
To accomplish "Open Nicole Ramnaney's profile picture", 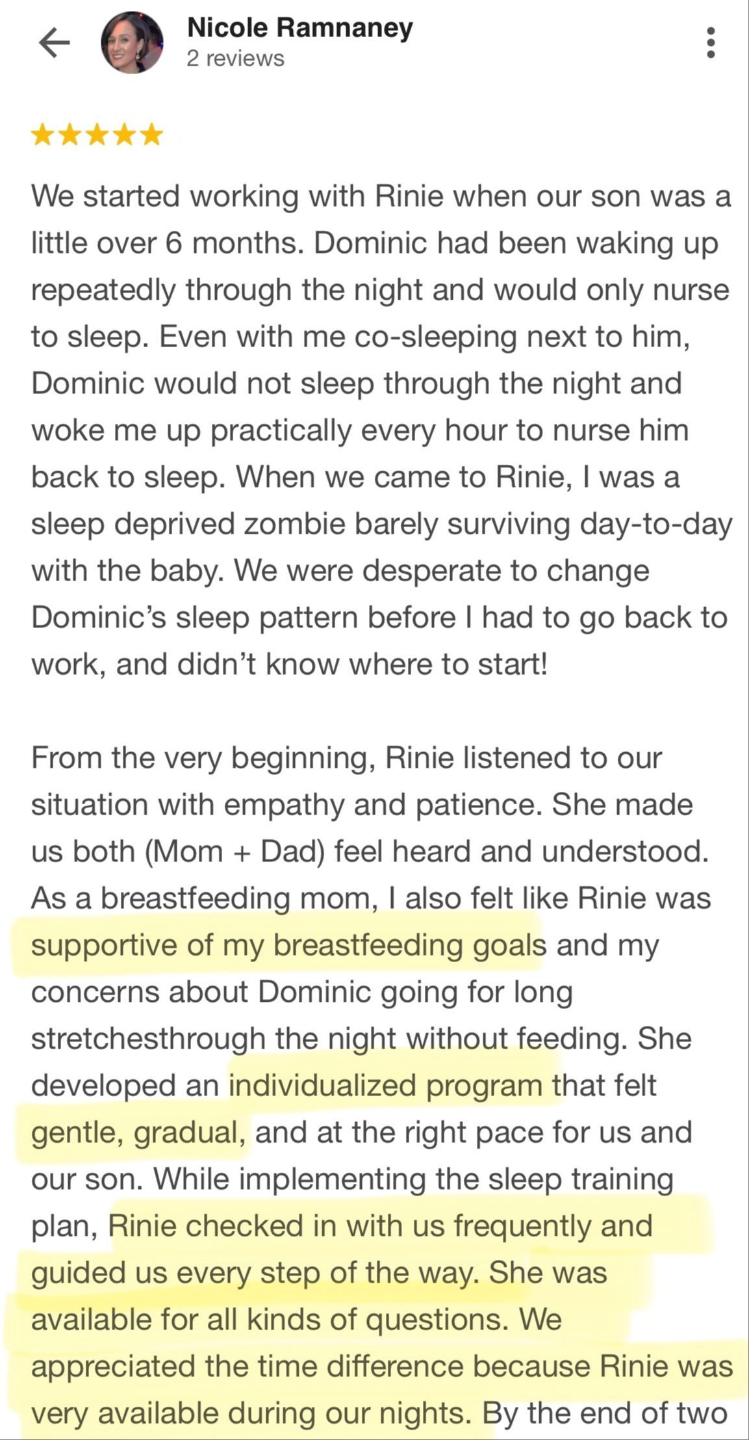I will click(133, 43).
